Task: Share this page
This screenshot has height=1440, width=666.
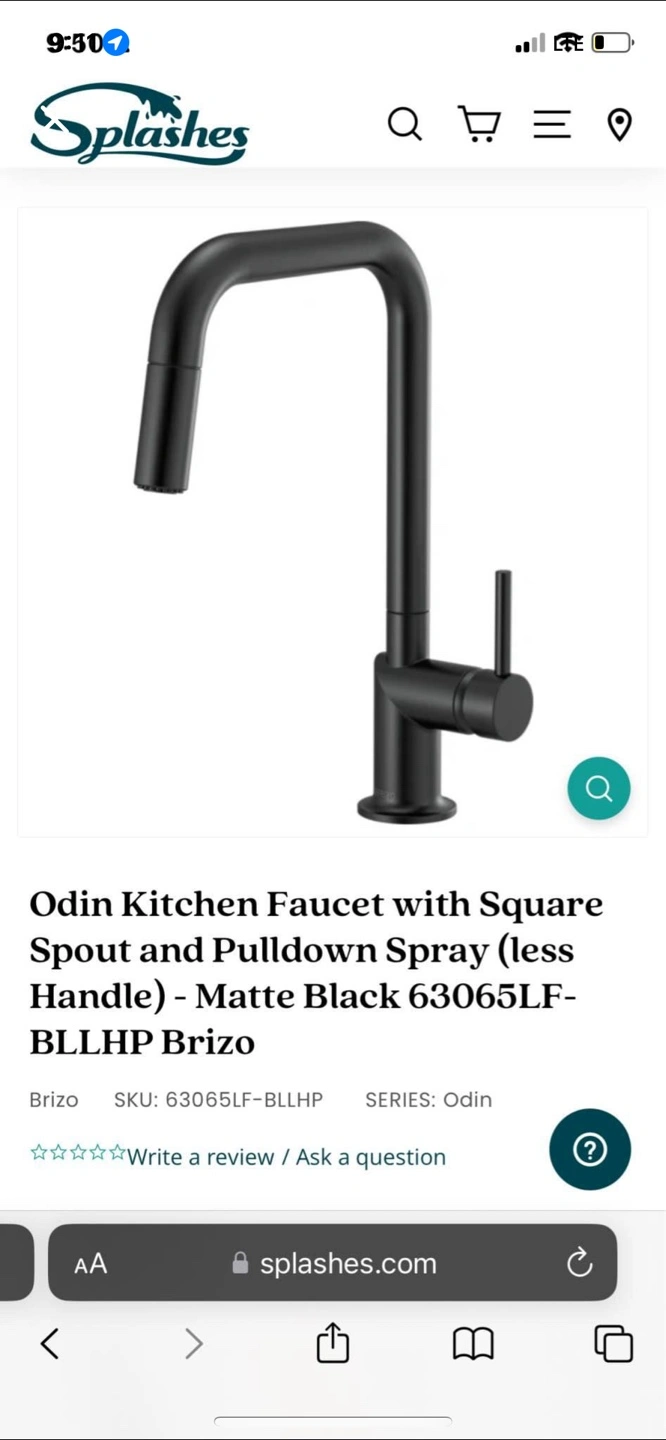Action: pos(333,1342)
